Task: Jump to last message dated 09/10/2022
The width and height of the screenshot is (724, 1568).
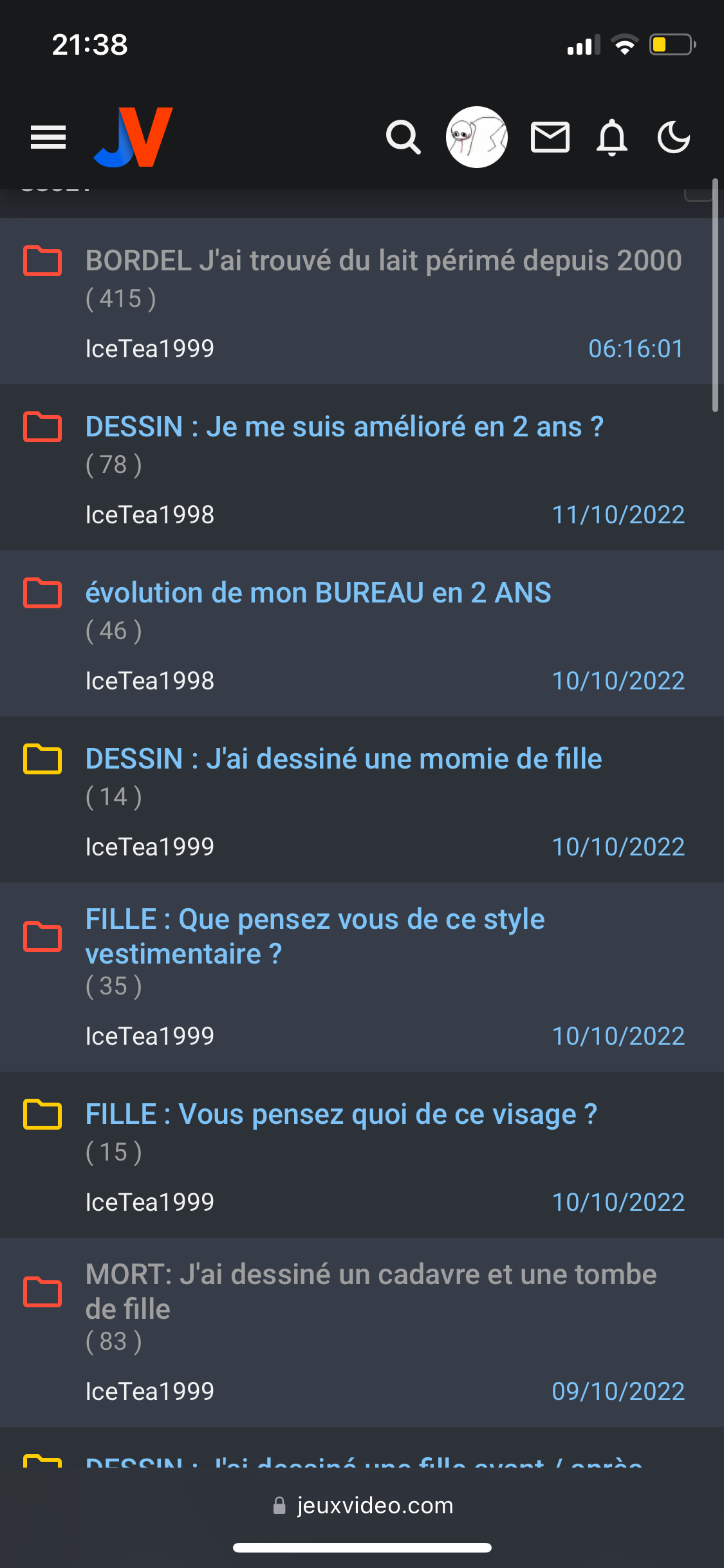Action: pyautogui.click(x=618, y=1392)
